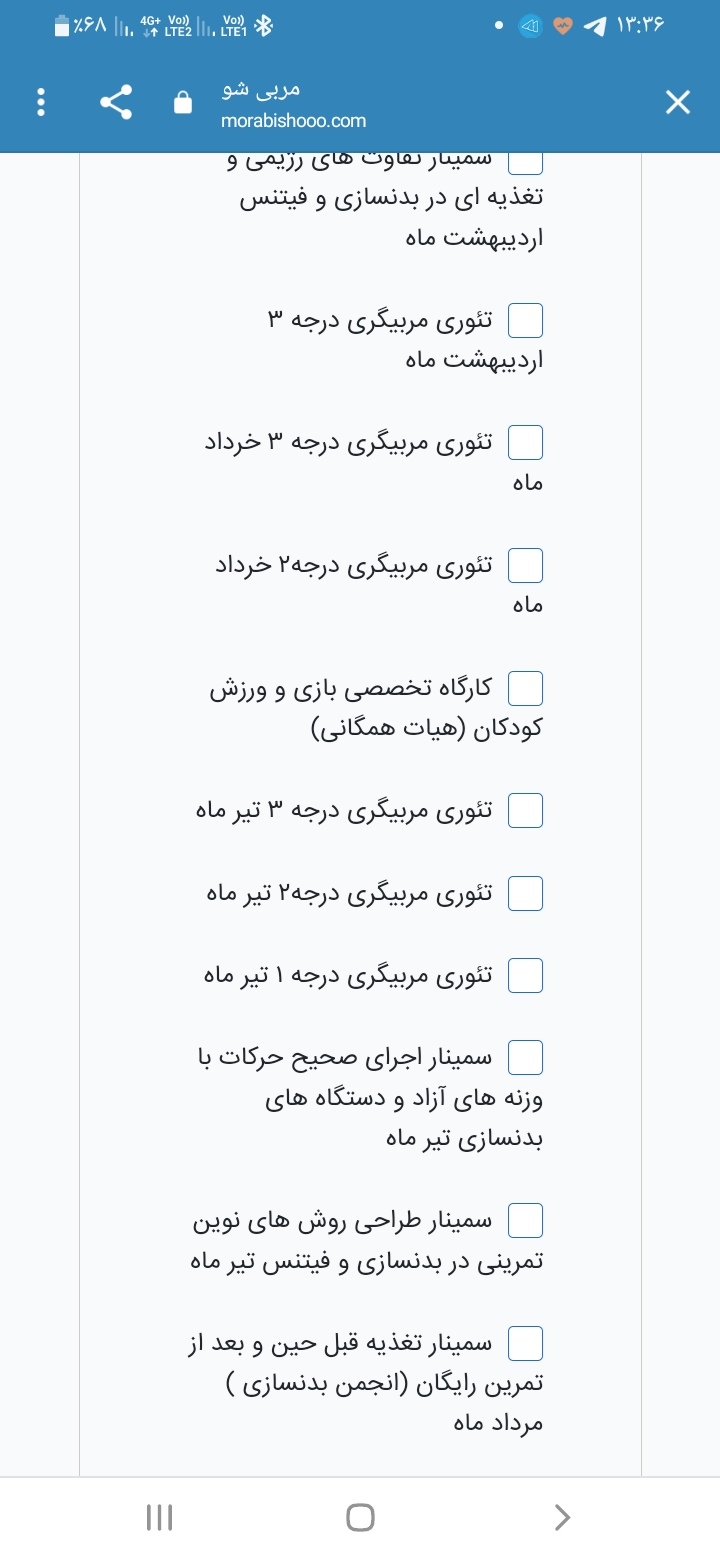Close the in-app browser page
Viewport: 720px width, 1560px height.
[x=678, y=102]
